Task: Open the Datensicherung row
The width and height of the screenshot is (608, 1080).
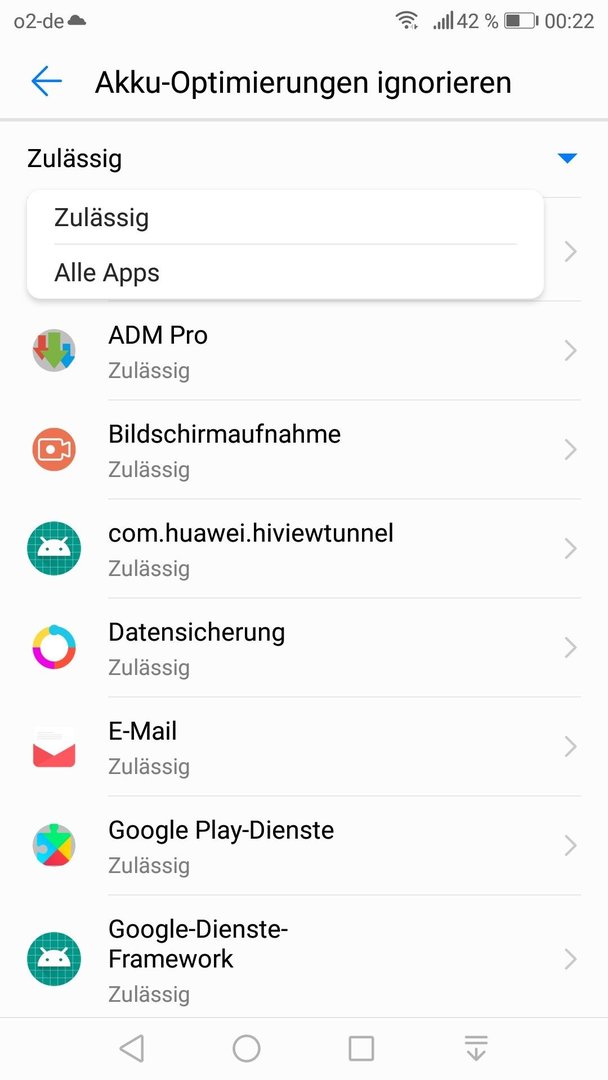Action: tap(304, 648)
